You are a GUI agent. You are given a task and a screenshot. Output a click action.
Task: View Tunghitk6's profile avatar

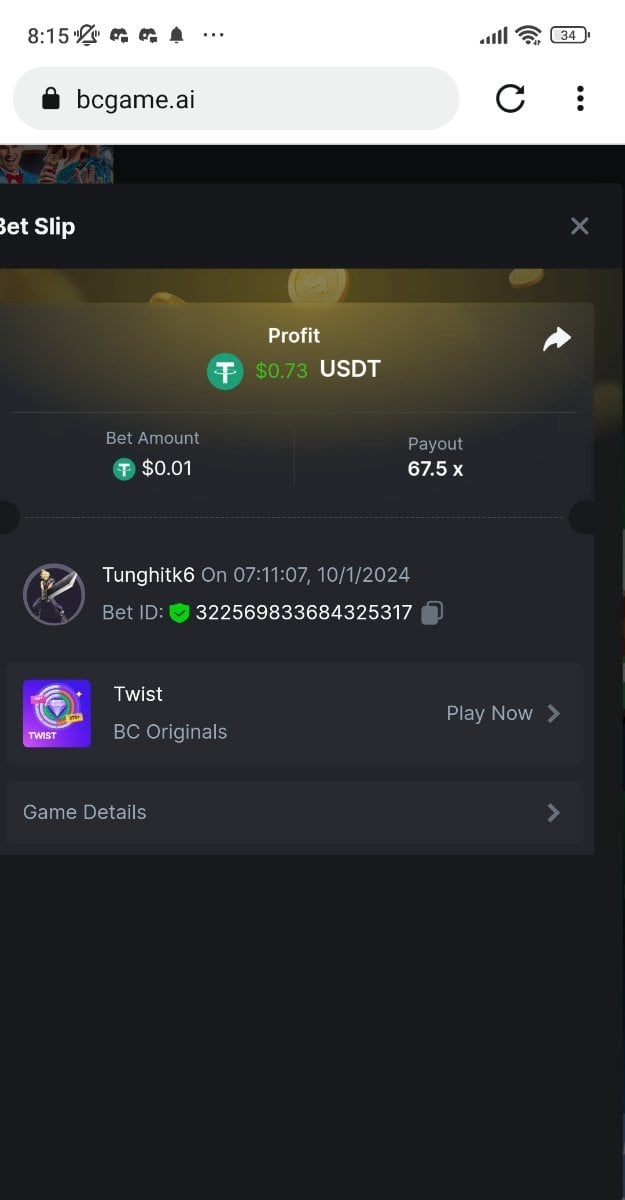point(53,594)
